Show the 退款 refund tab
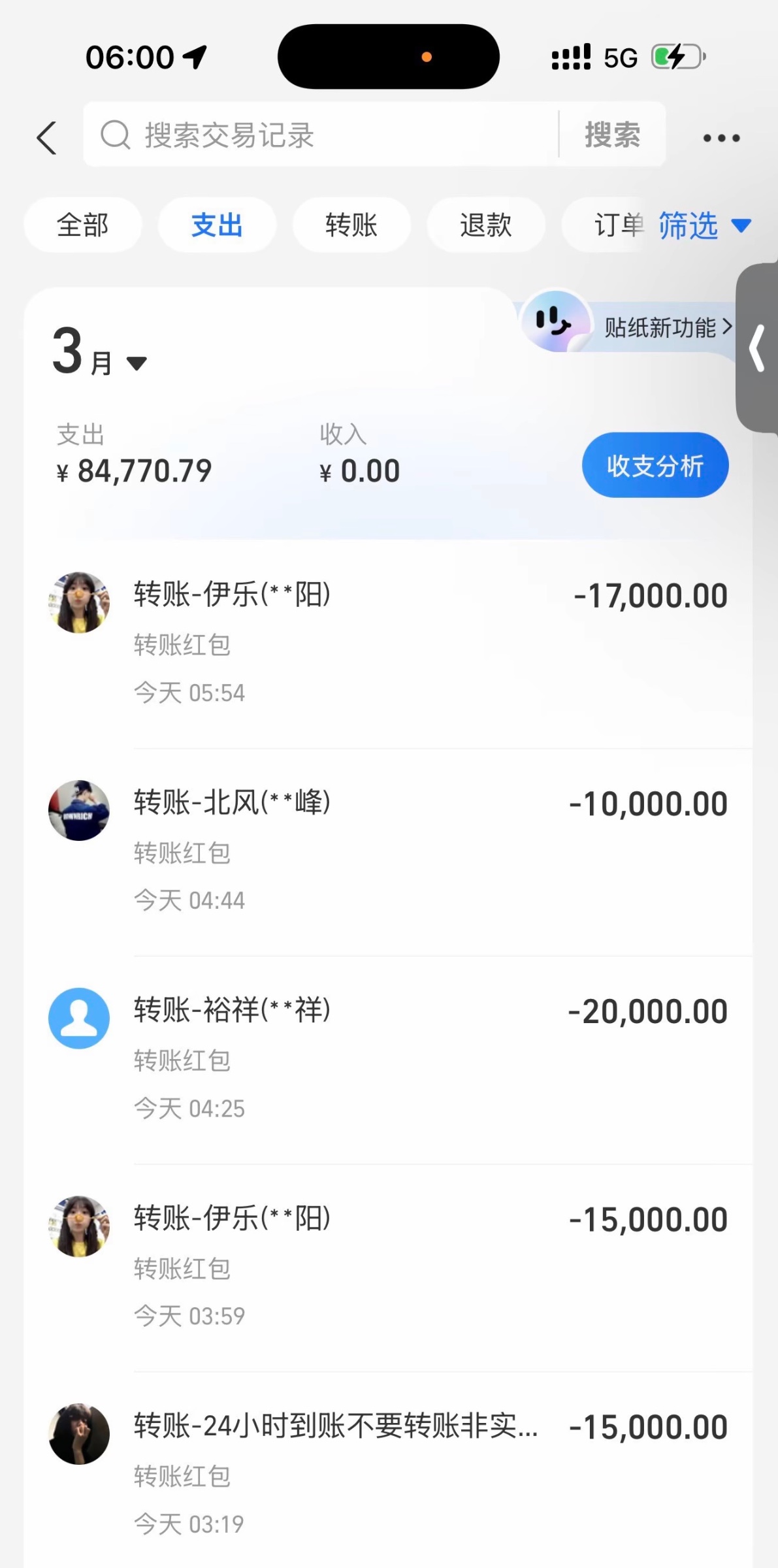The image size is (778, 1568). 485,225
